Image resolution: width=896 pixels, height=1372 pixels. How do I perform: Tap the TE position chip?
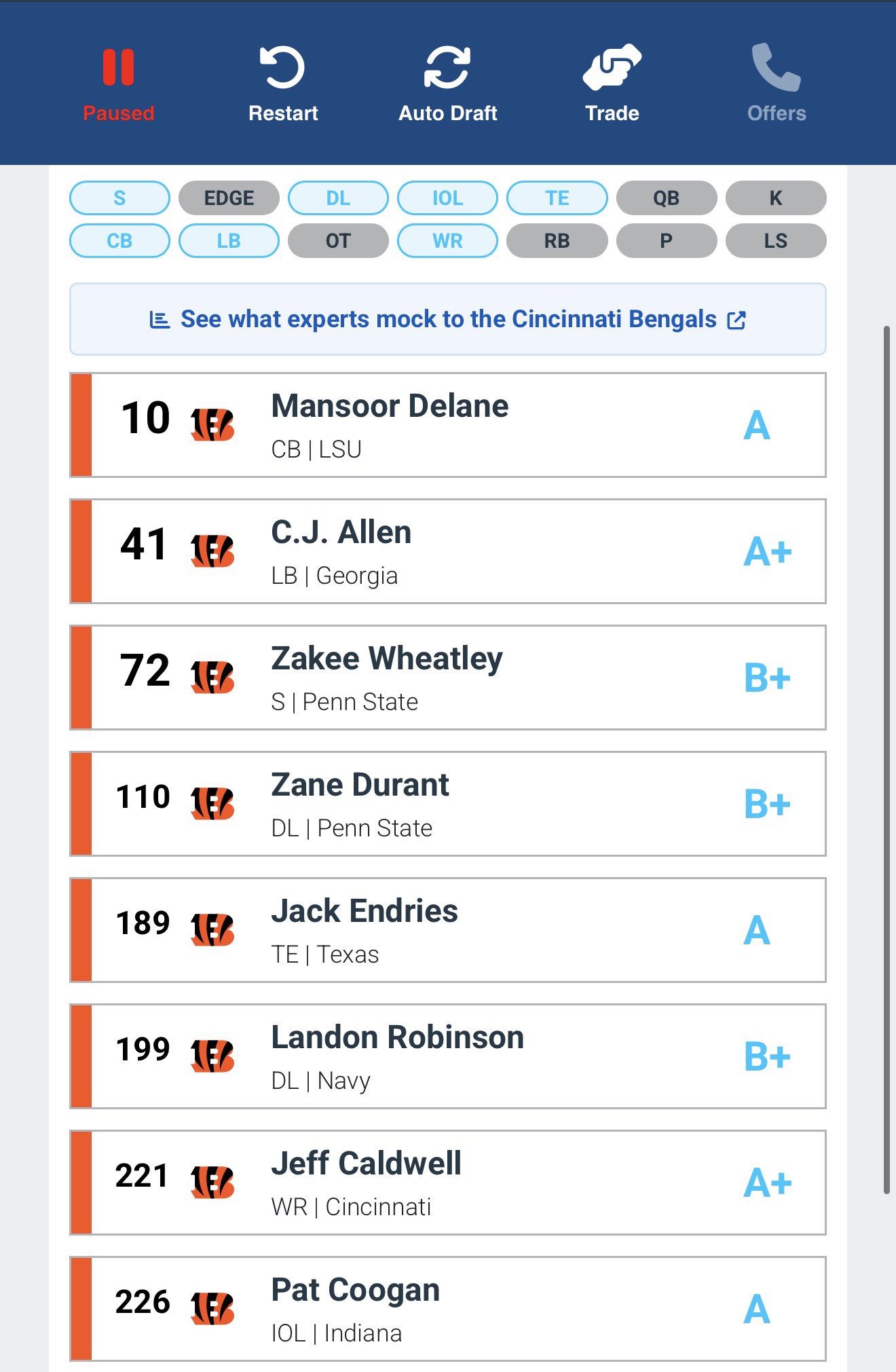pyautogui.click(x=557, y=198)
